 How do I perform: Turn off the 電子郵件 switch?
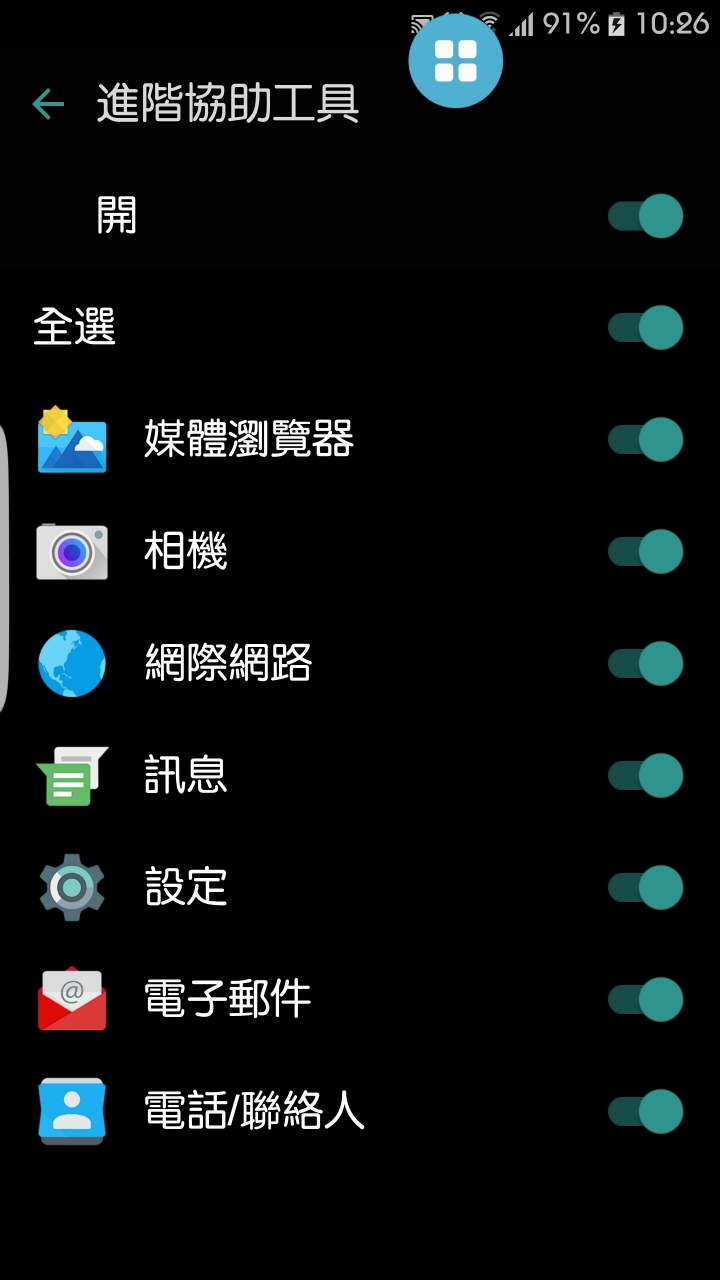coord(645,1000)
